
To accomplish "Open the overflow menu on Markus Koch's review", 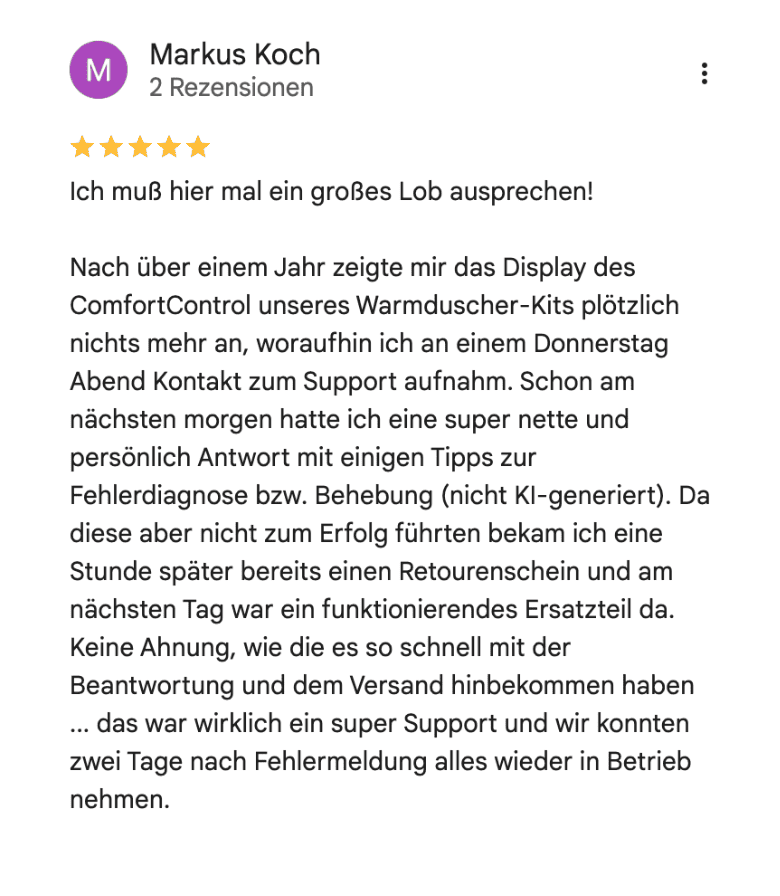I will [x=705, y=73].
